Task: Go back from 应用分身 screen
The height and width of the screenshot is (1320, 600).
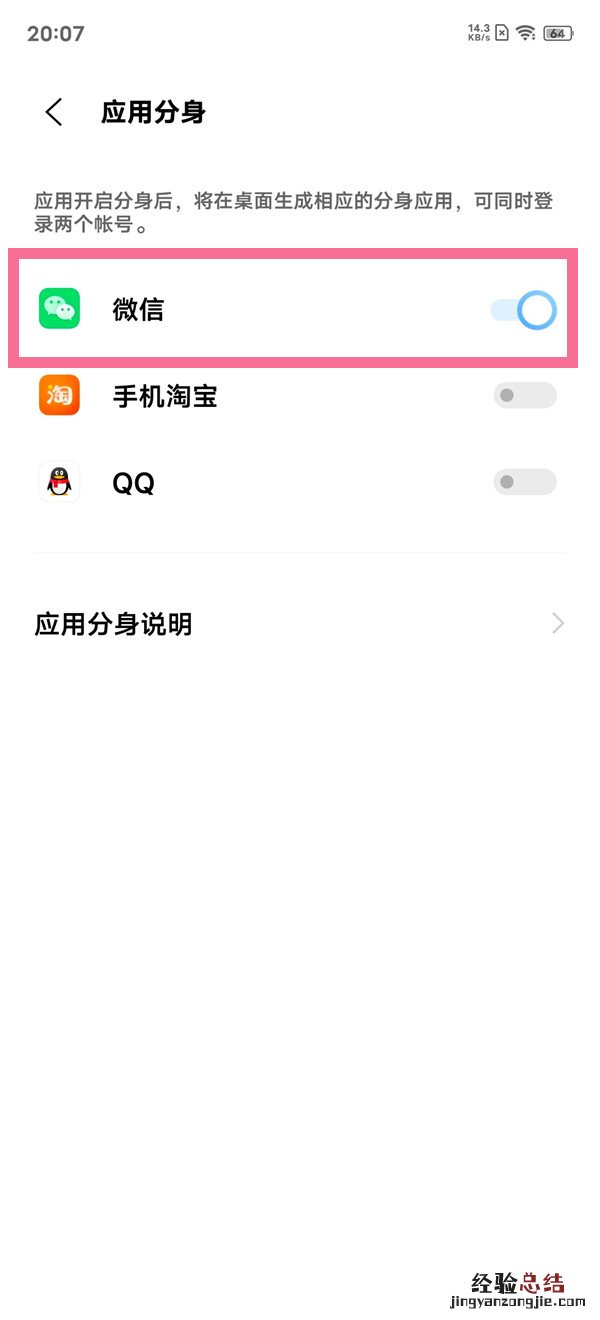Action: pos(54,112)
